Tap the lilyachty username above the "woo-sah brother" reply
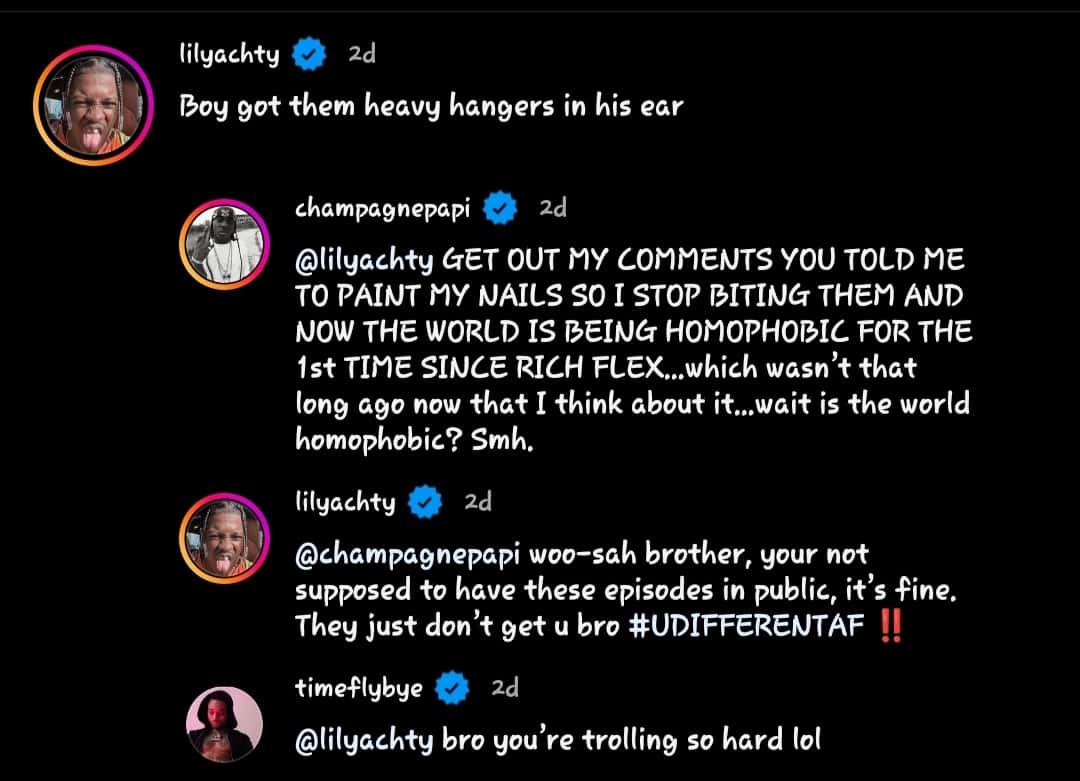1080x781 pixels. point(345,501)
